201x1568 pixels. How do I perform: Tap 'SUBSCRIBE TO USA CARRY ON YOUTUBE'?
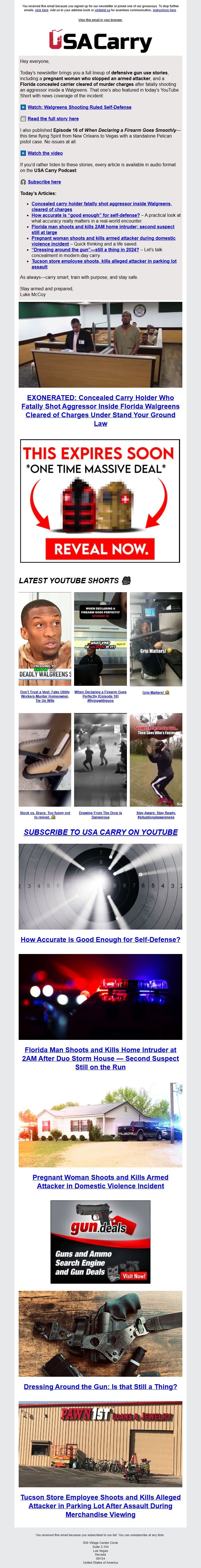click(x=100, y=831)
